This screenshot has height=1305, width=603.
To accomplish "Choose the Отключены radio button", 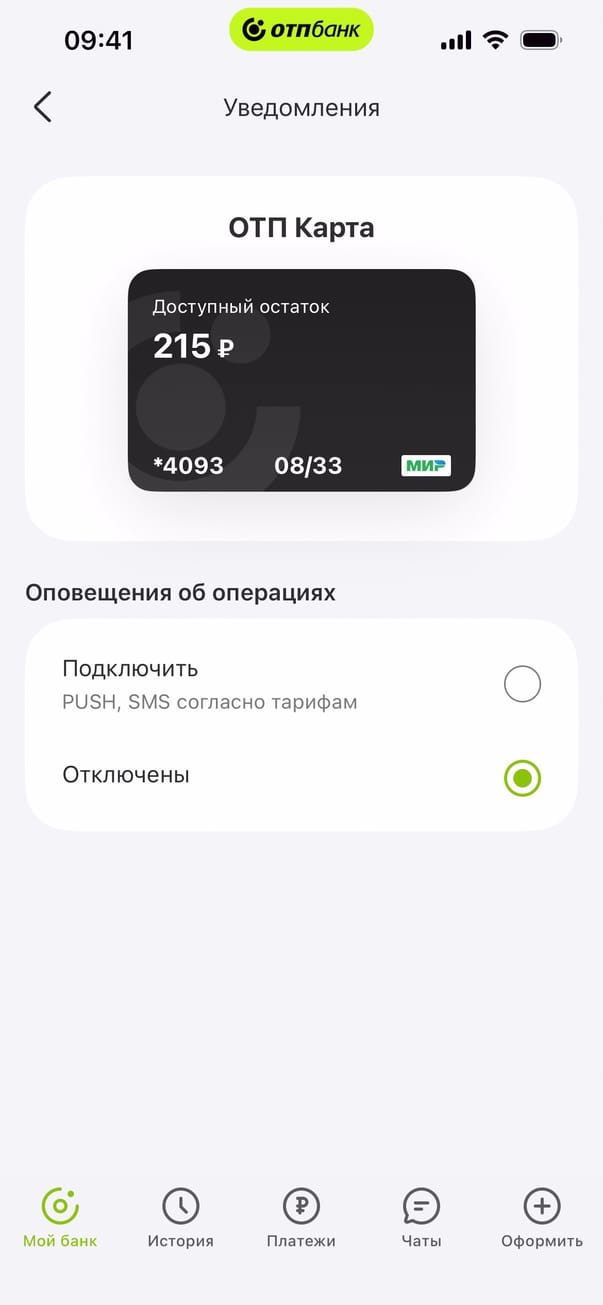I will click(522, 778).
